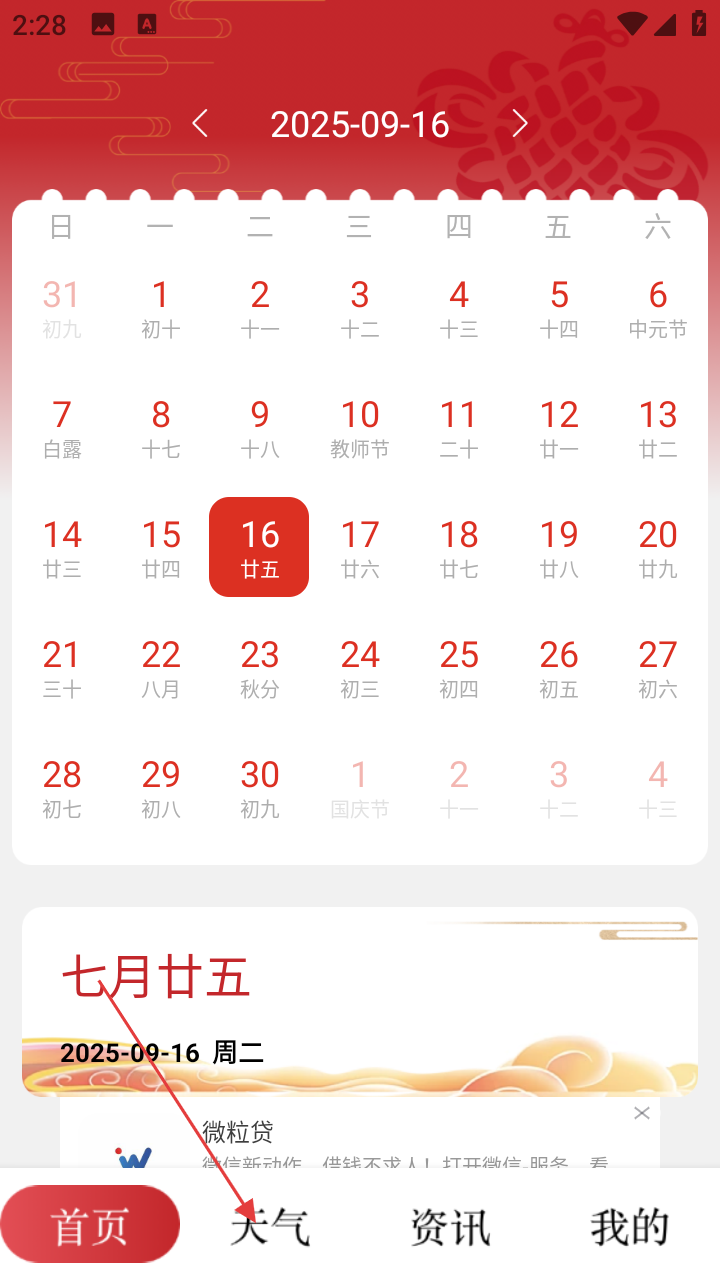Switch to the 首页 tab
Image resolution: width=720 pixels, height=1280 pixels.
[x=90, y=1226]
